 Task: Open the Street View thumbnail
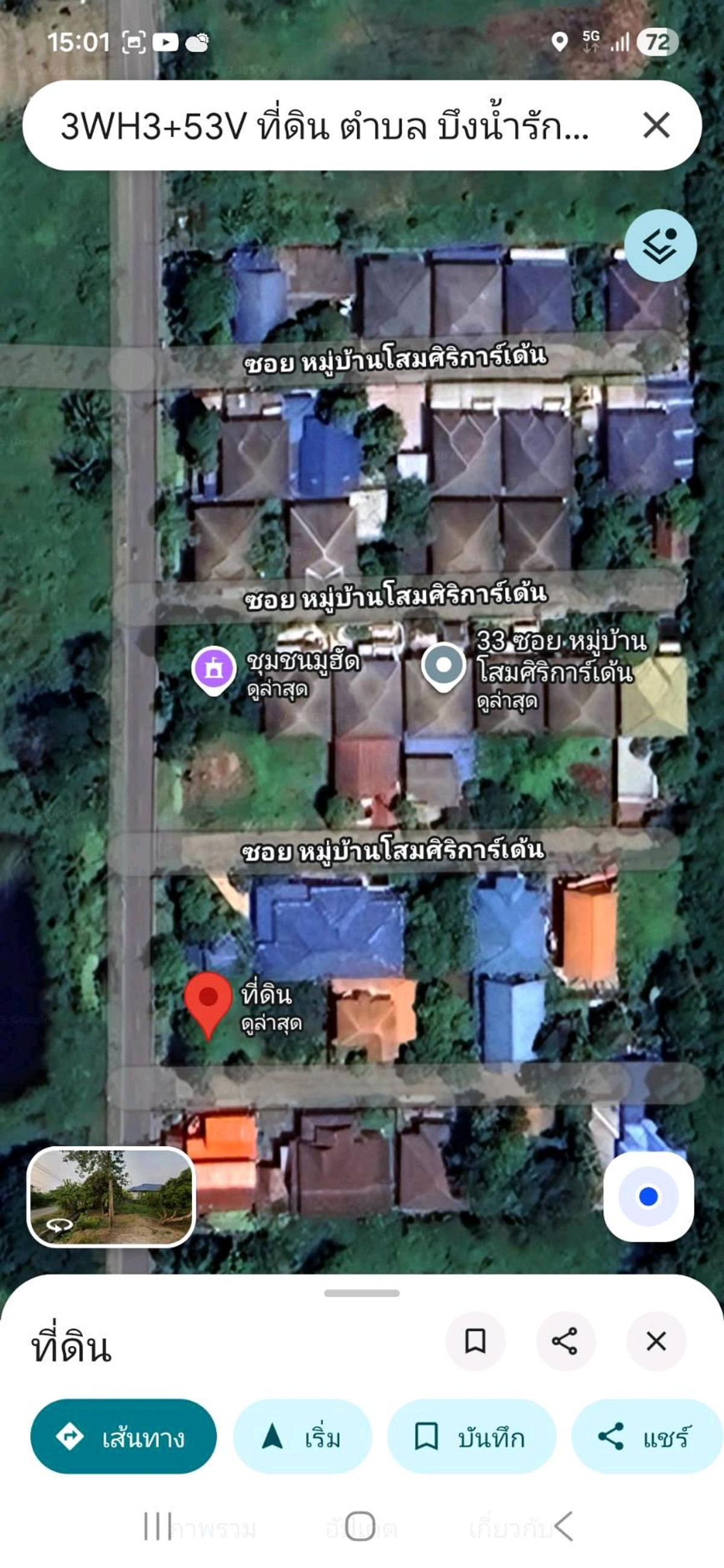(x=111, y=1197)
